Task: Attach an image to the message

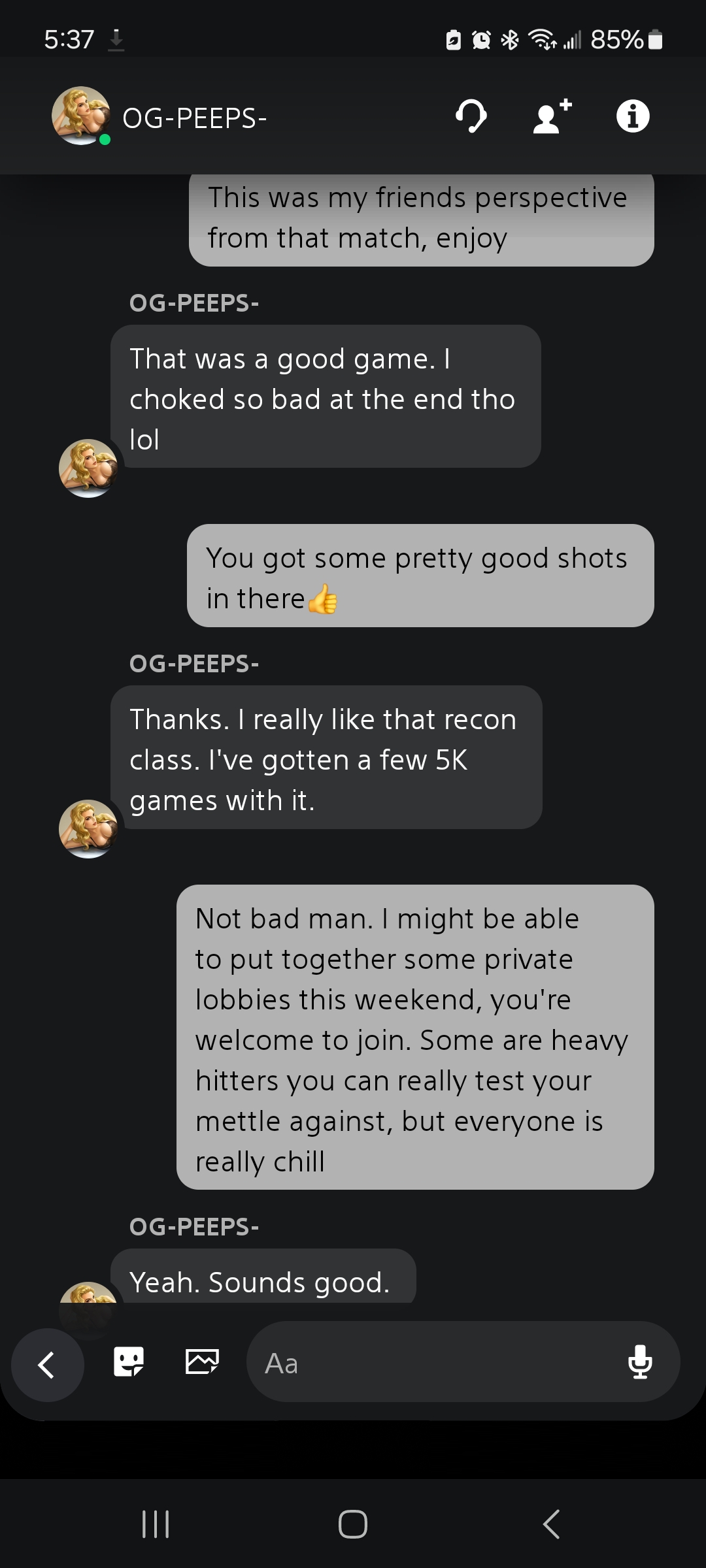Action: 202,1362
